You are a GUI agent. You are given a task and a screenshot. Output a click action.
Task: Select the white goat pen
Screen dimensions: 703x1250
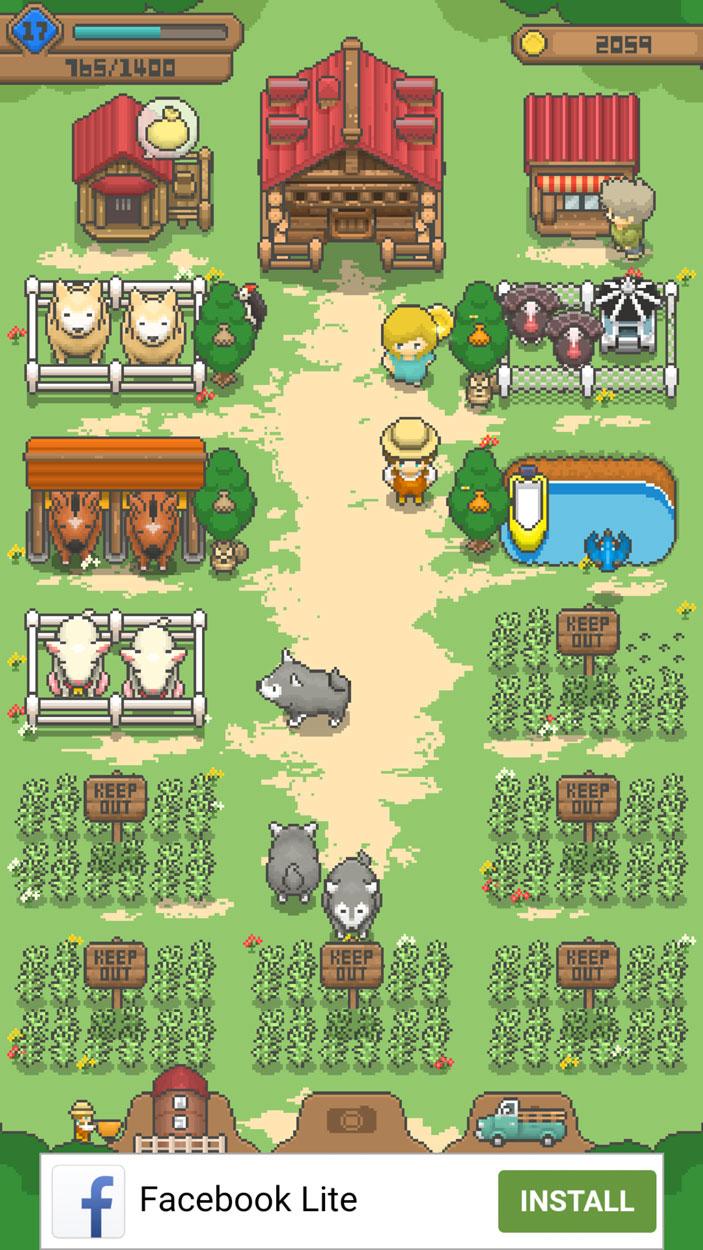(115, 665)
